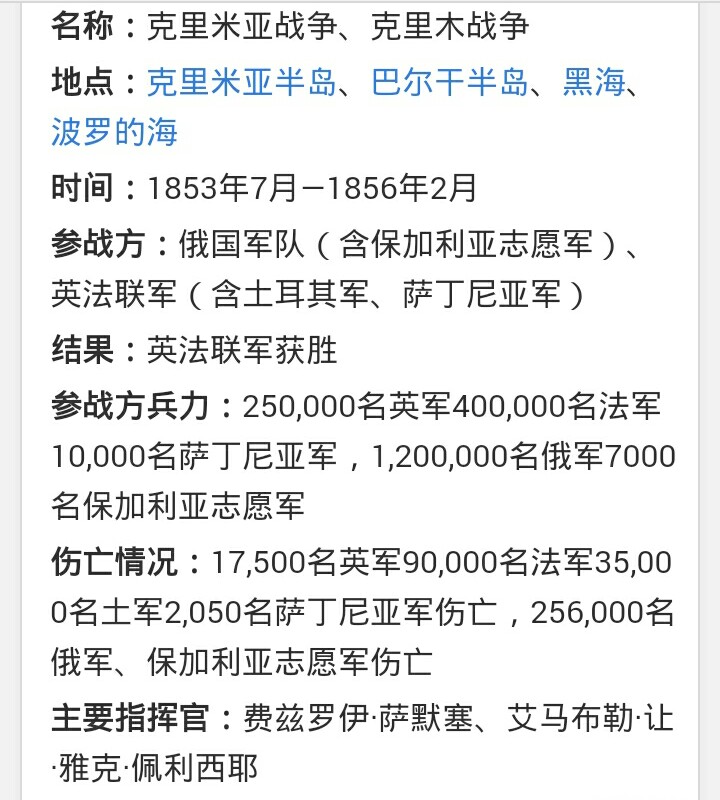Open the 巴尔干半岛 link
The width and height of the screenshot is (720, 800).
tap(449, 81)
